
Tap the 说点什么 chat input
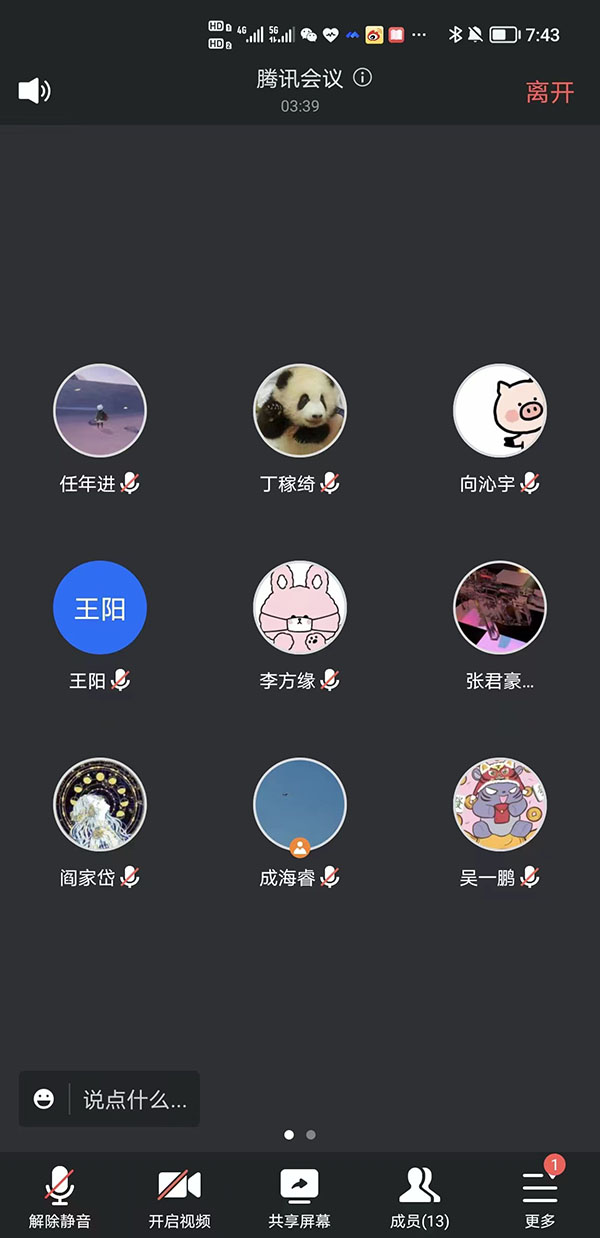click(x=110, y=1100)
